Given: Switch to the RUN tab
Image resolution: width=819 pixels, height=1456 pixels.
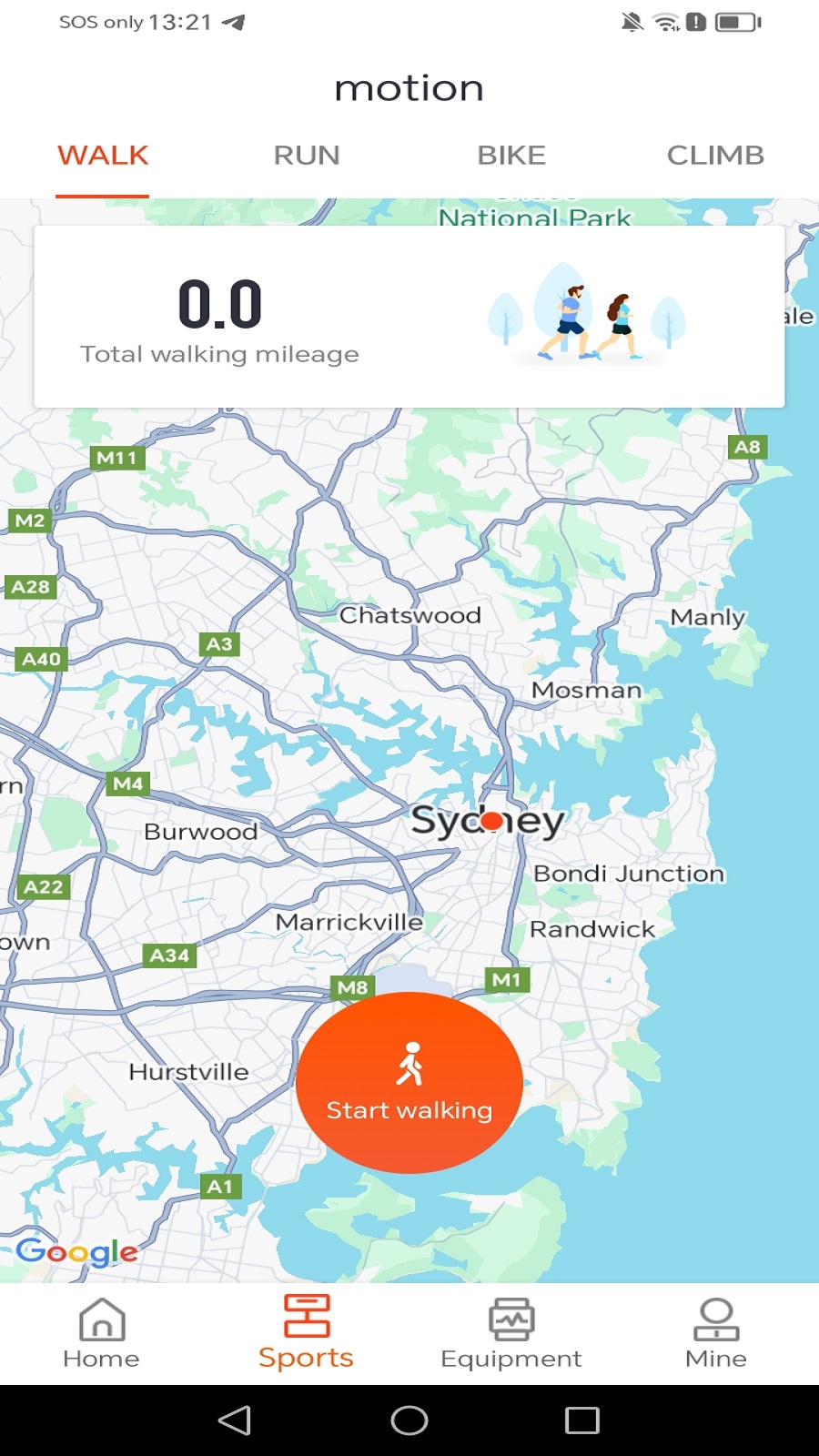Looking at the screenshot, I should (x=307, y=156).
